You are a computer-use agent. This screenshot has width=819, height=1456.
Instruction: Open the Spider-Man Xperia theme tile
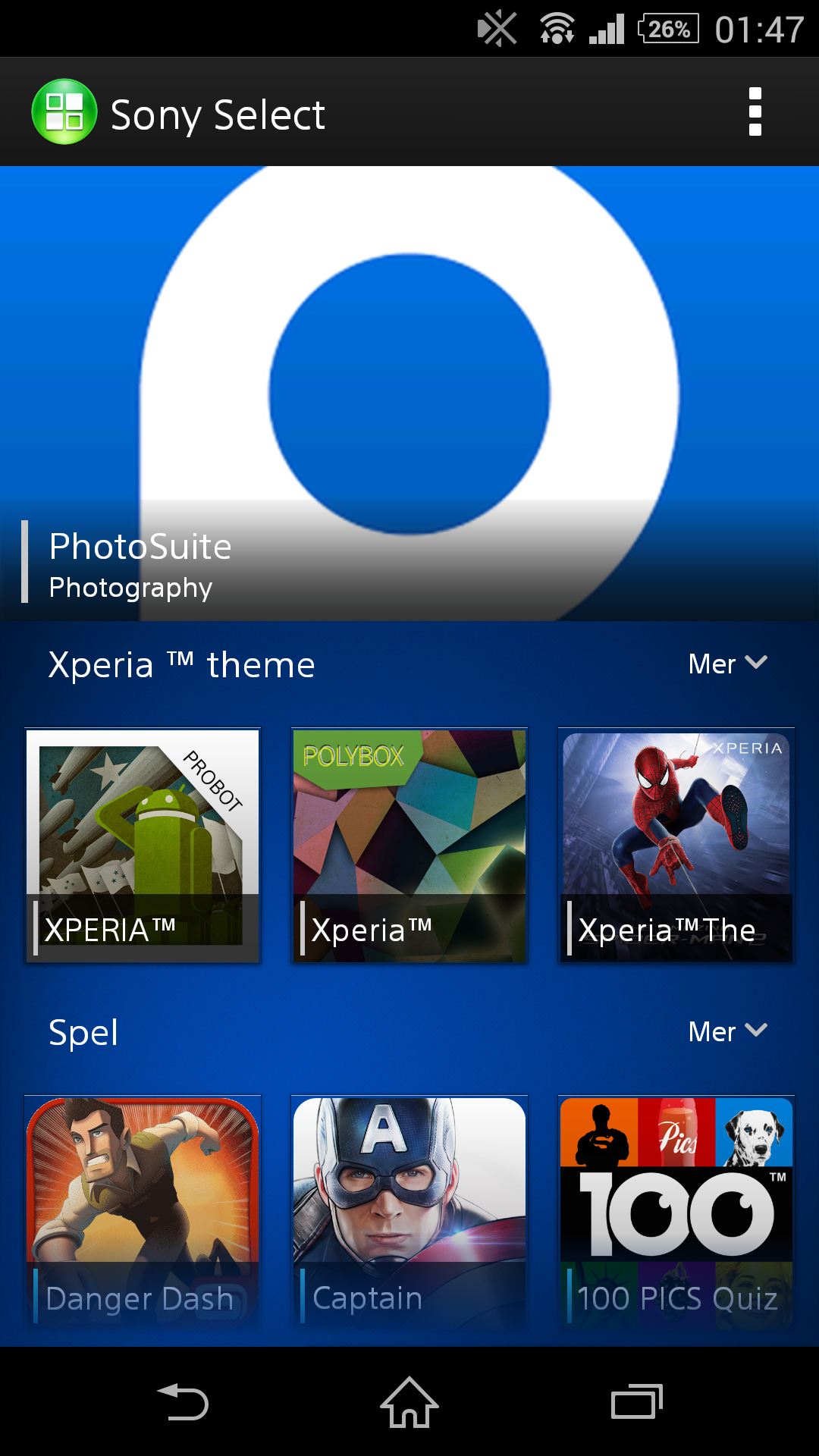tap(676, 846)
